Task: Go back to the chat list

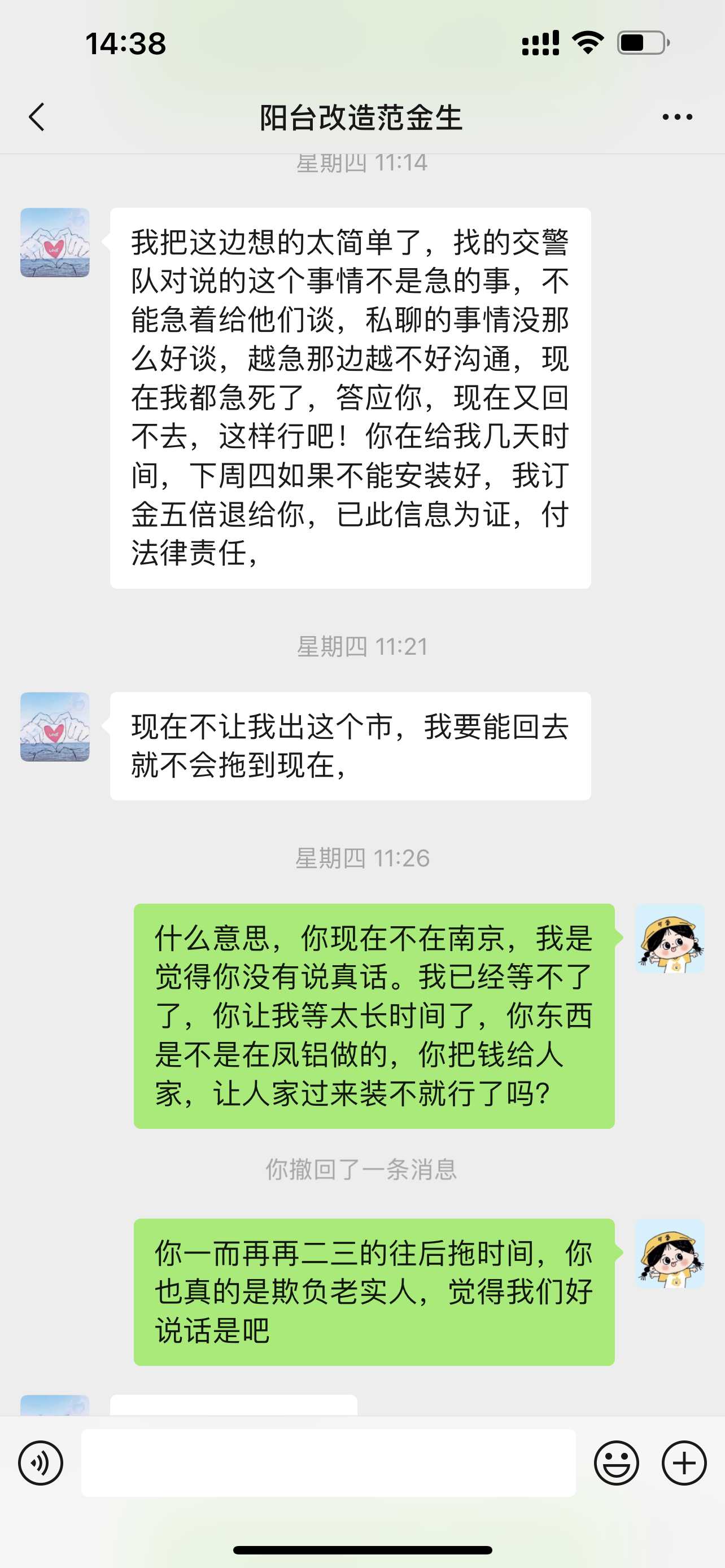Action: [x=37, y=117]
